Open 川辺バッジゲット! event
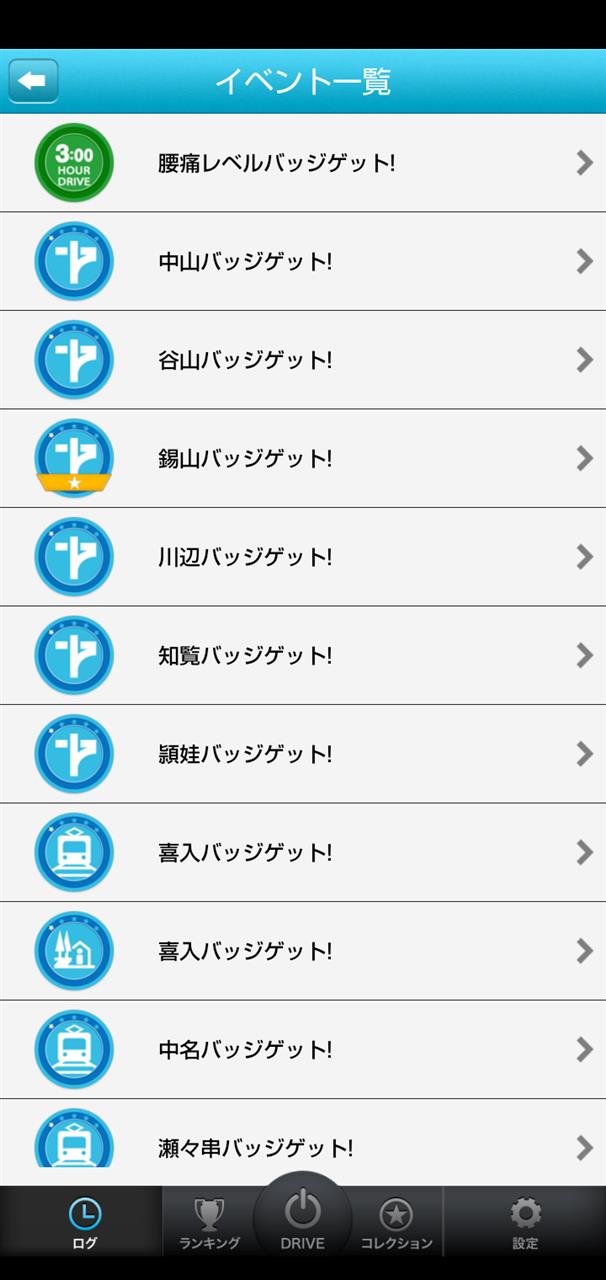Image resolution: width=606 pixels, height=1280 pixels. [303, 557]
